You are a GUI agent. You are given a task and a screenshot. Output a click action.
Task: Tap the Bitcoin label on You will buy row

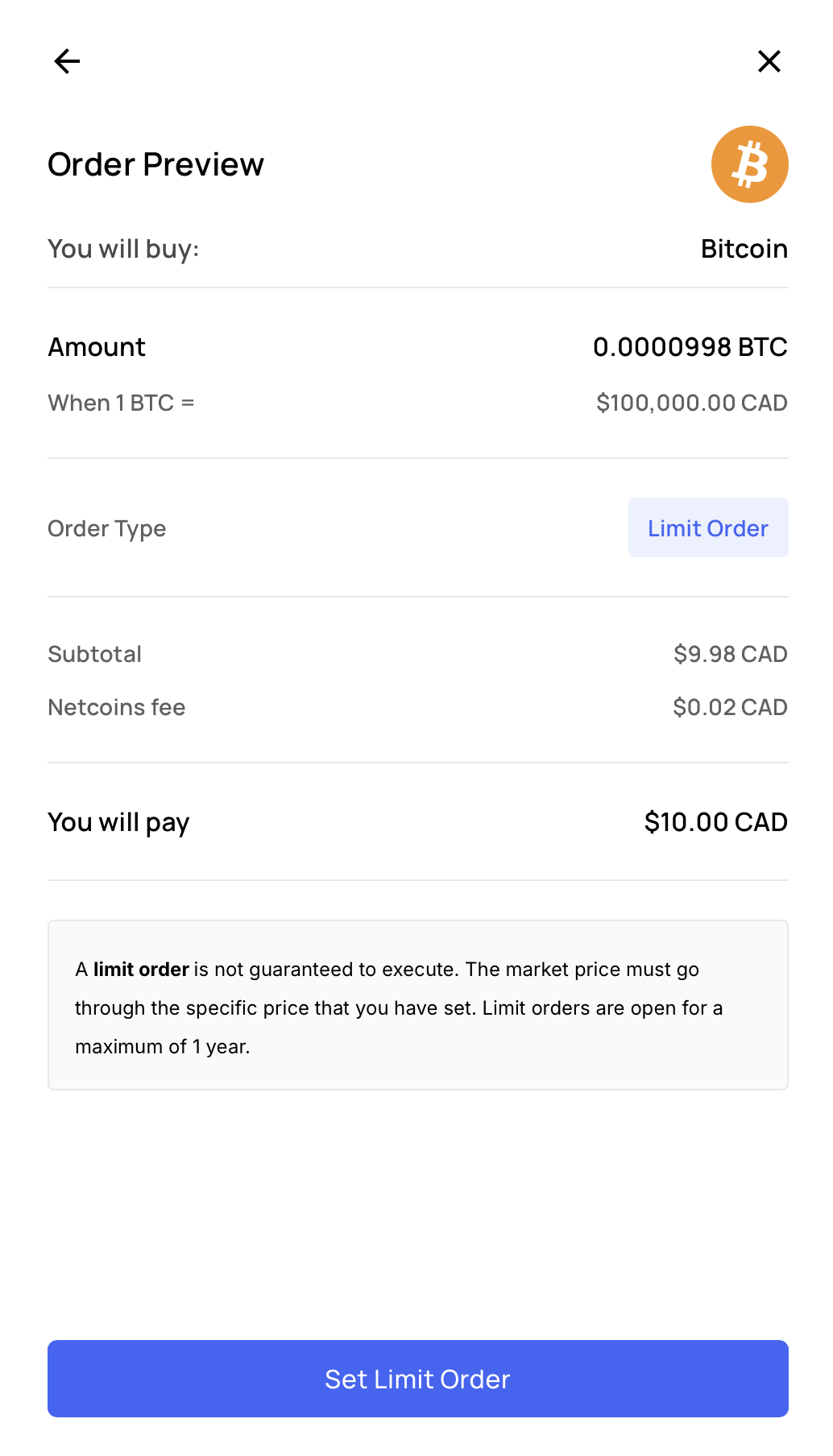(743, 248)
